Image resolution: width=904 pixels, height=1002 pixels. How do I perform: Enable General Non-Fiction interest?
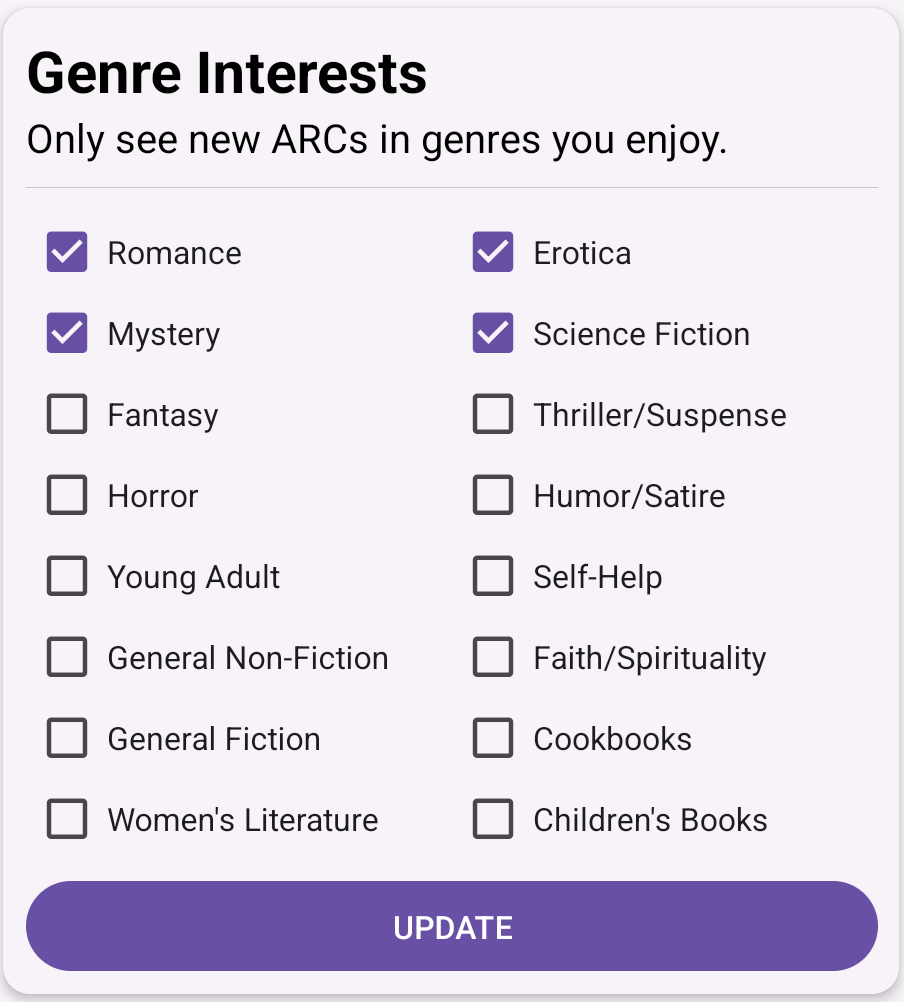(x=66, y=657)
